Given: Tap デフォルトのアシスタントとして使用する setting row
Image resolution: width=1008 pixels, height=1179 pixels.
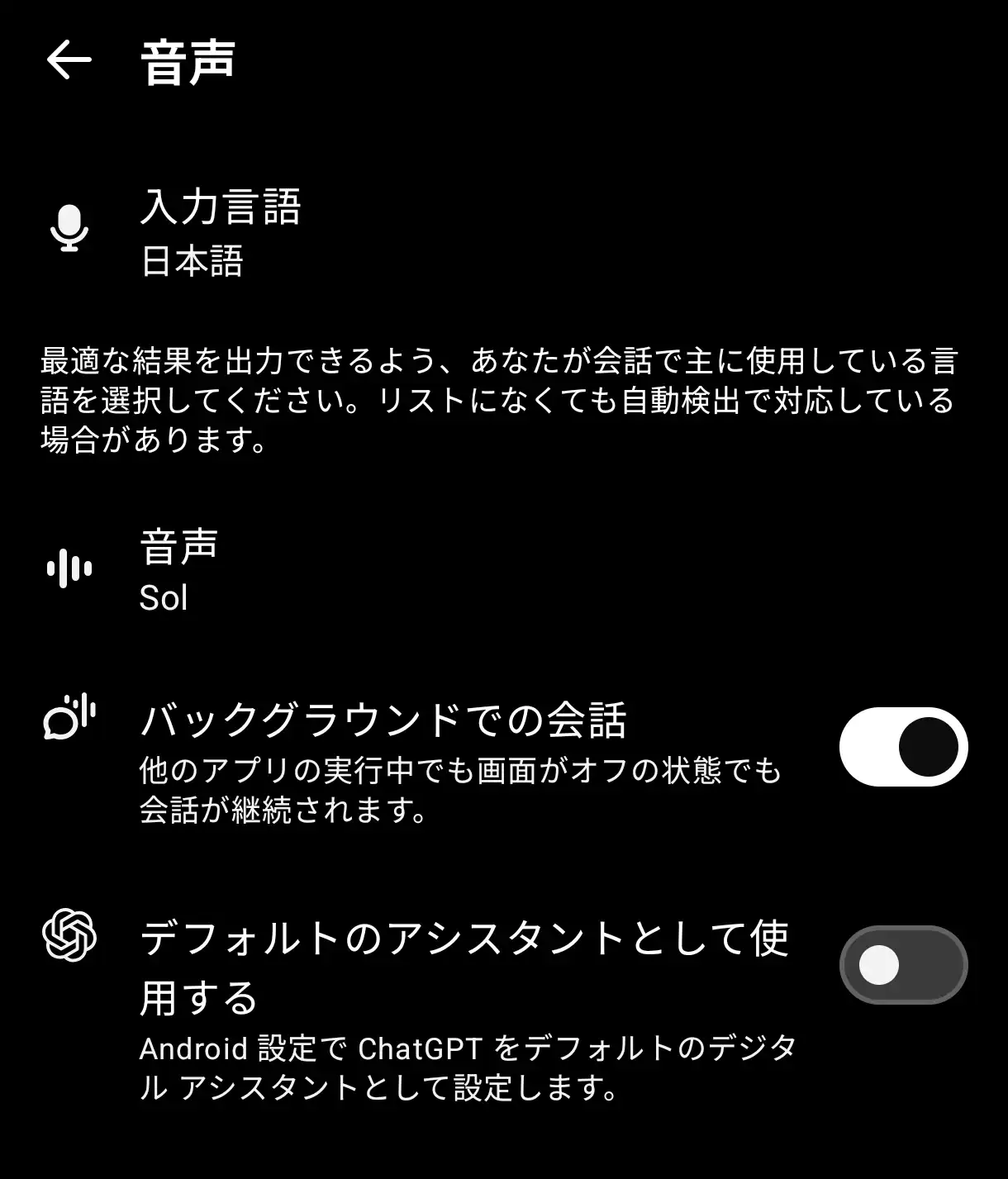Looking at the screenshot, I should tap(463, 967).
